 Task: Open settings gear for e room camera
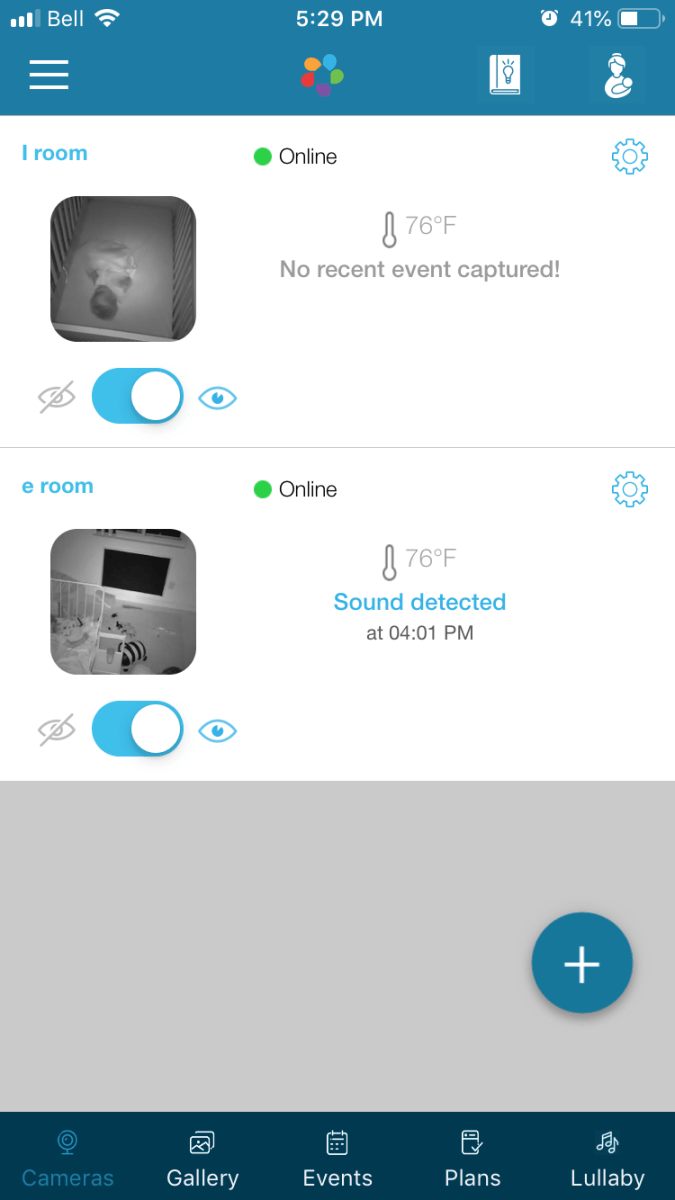pyautogui.click(x=629, y=490)
